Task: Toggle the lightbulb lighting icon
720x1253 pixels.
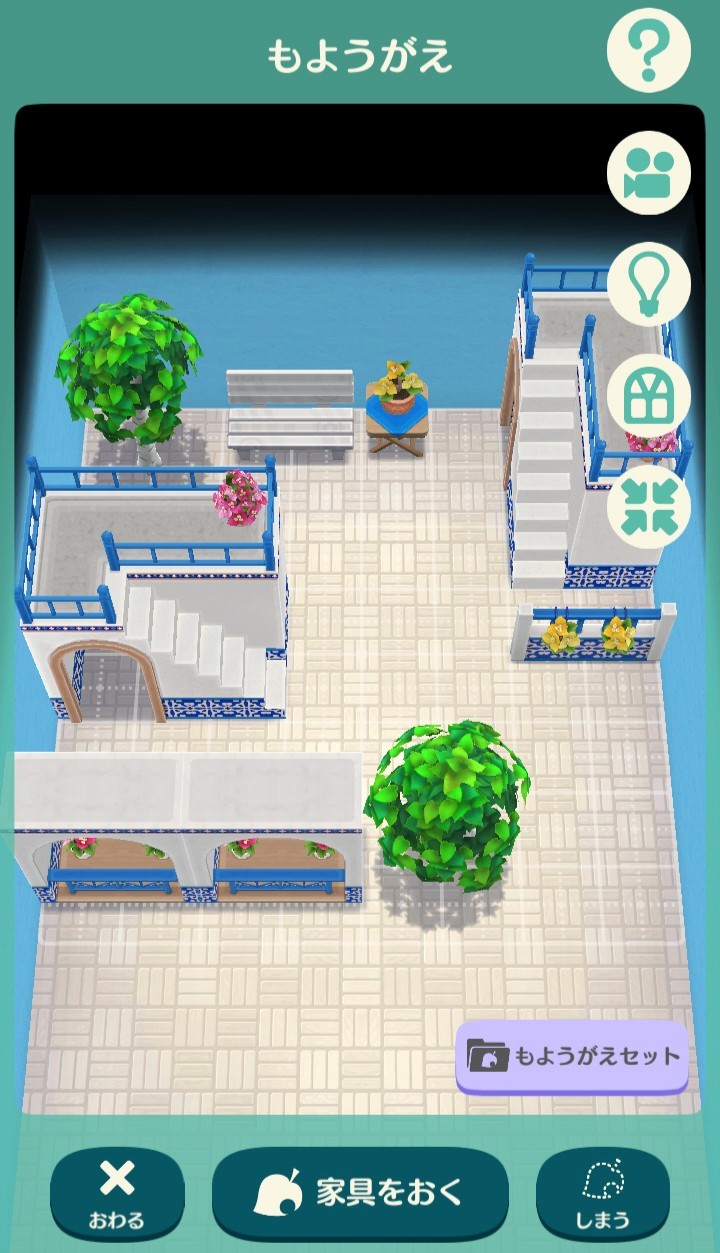Action: coord(649,284)
